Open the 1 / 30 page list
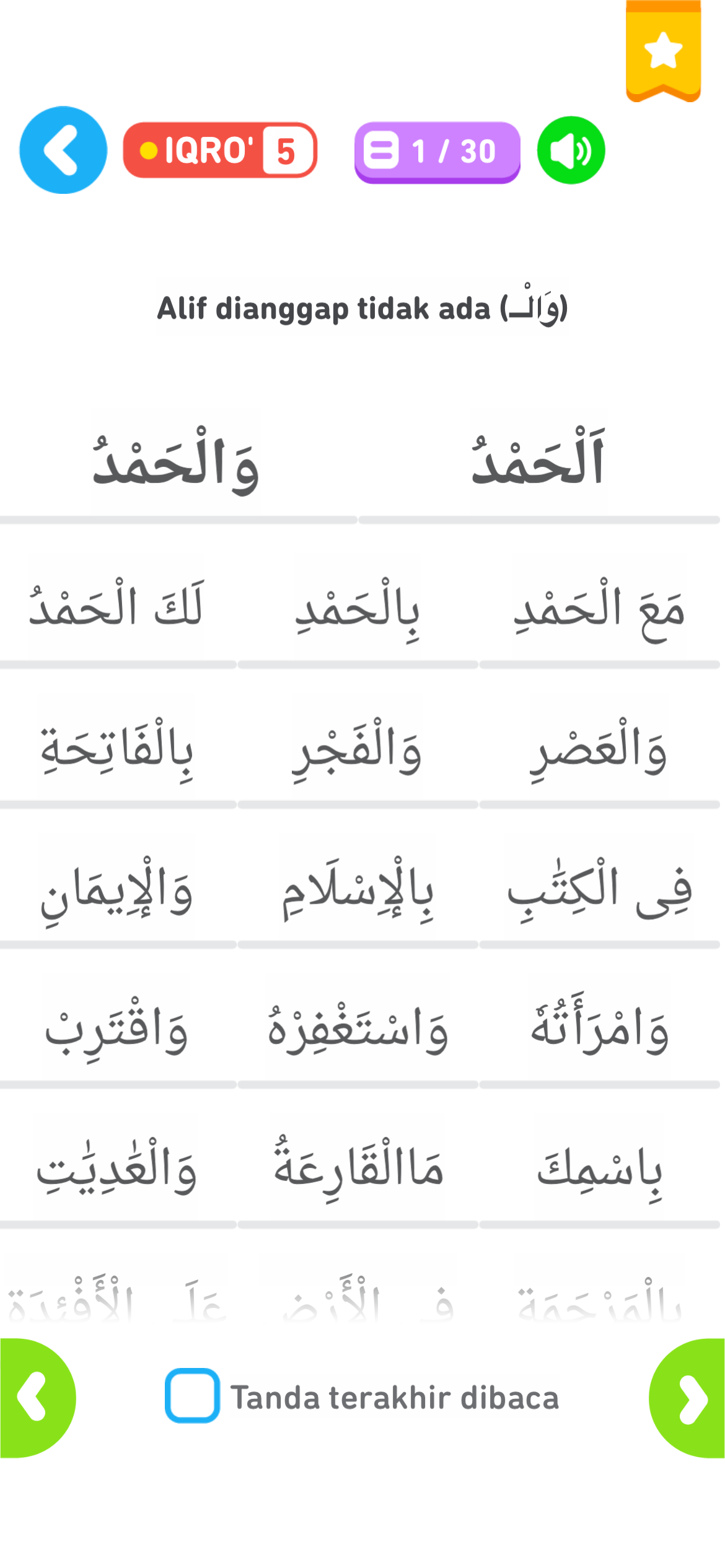The height and width of the screenshot is (1568, 725). tap(437, 152)
